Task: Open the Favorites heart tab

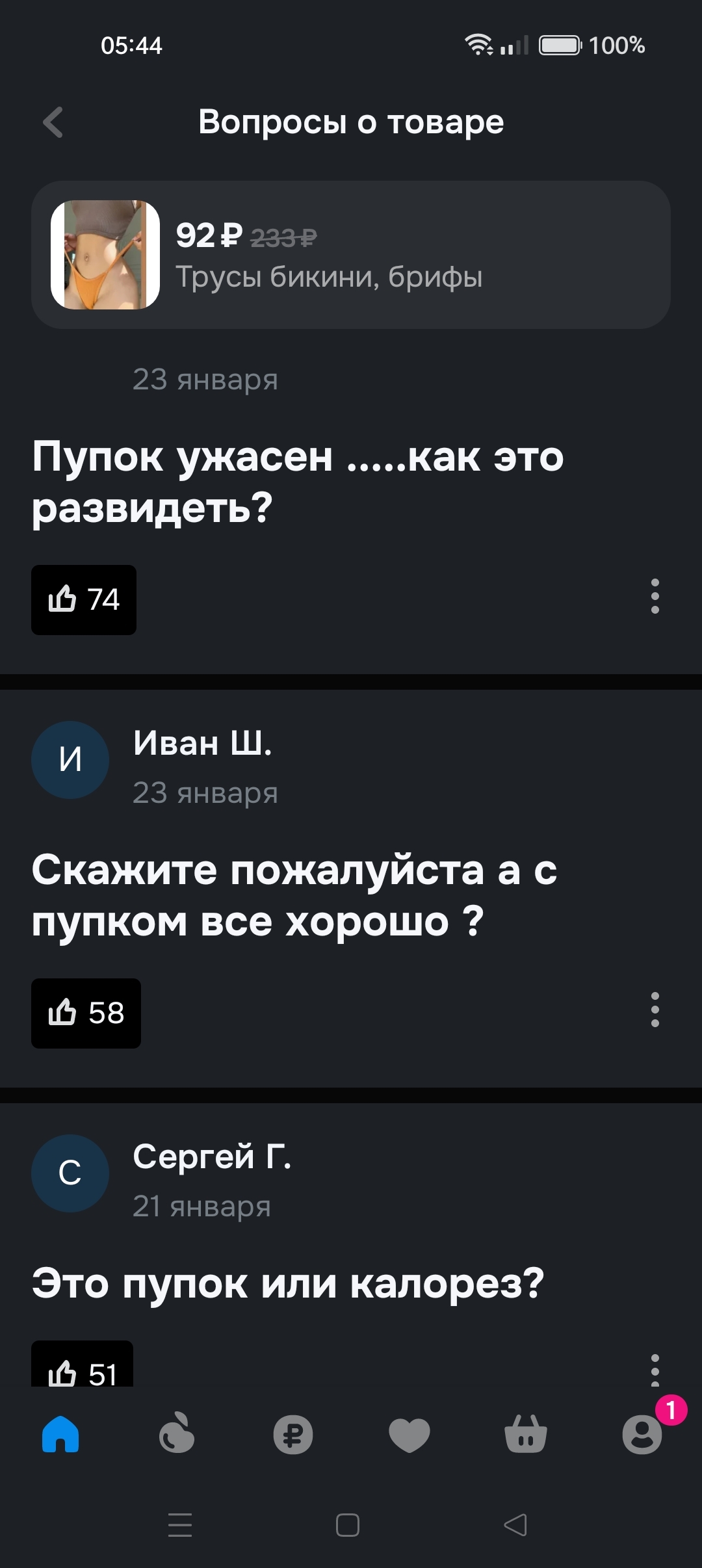Action: [409, 1434]
